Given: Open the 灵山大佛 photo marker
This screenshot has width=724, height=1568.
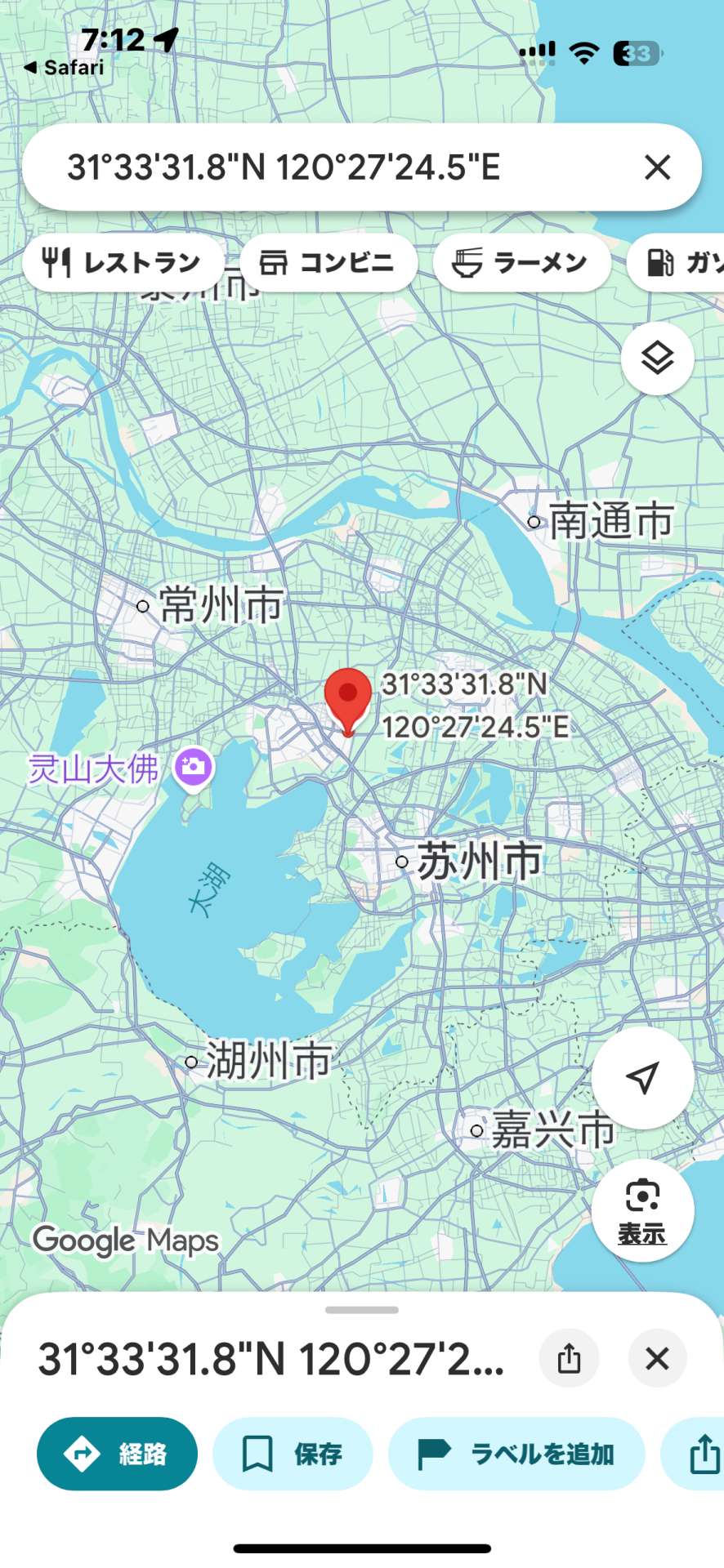Looking at the screenshot, I should pyautogui.click(x=194, y=768).
